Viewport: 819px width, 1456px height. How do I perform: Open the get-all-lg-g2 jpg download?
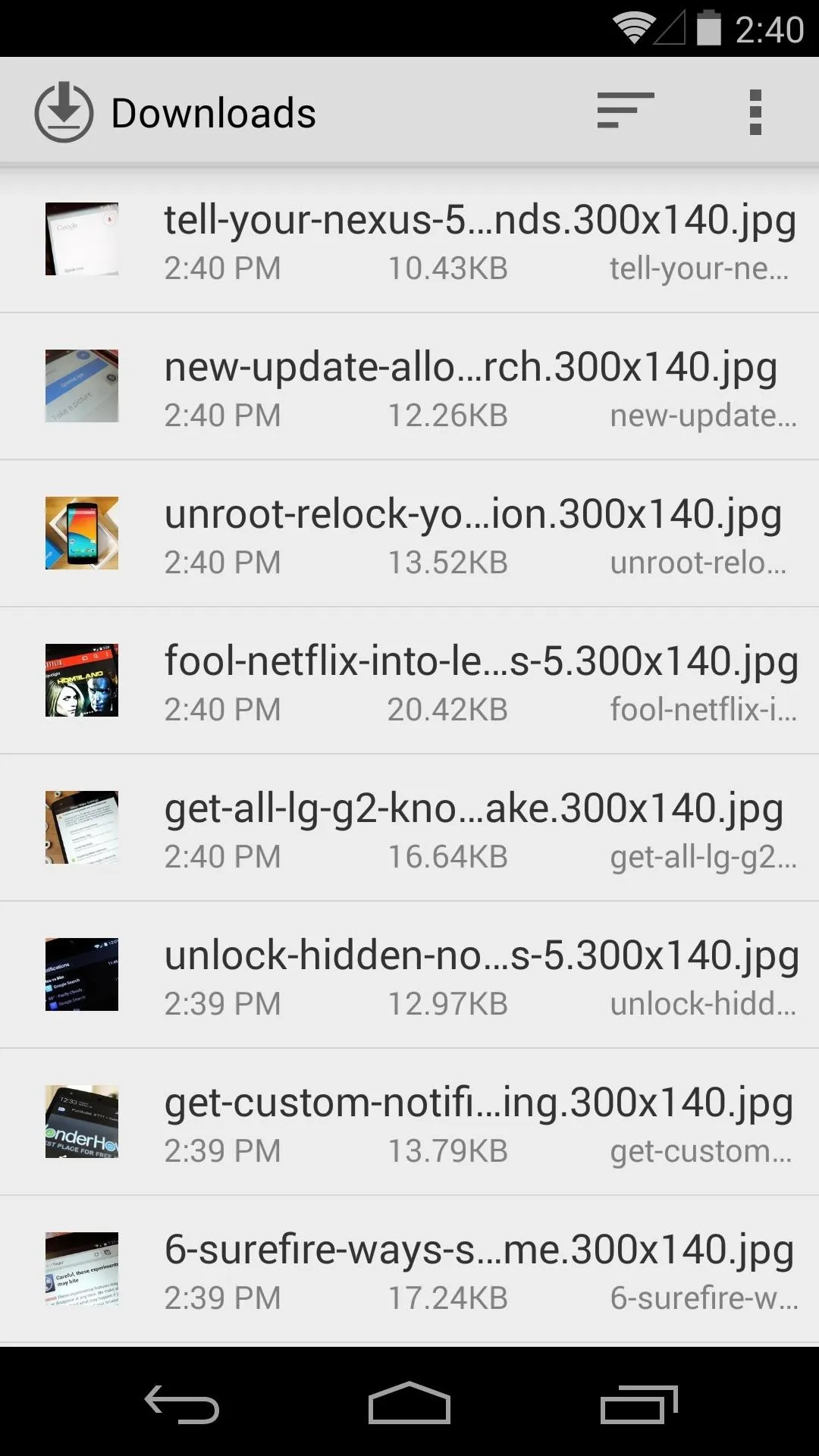pos(409,828)
